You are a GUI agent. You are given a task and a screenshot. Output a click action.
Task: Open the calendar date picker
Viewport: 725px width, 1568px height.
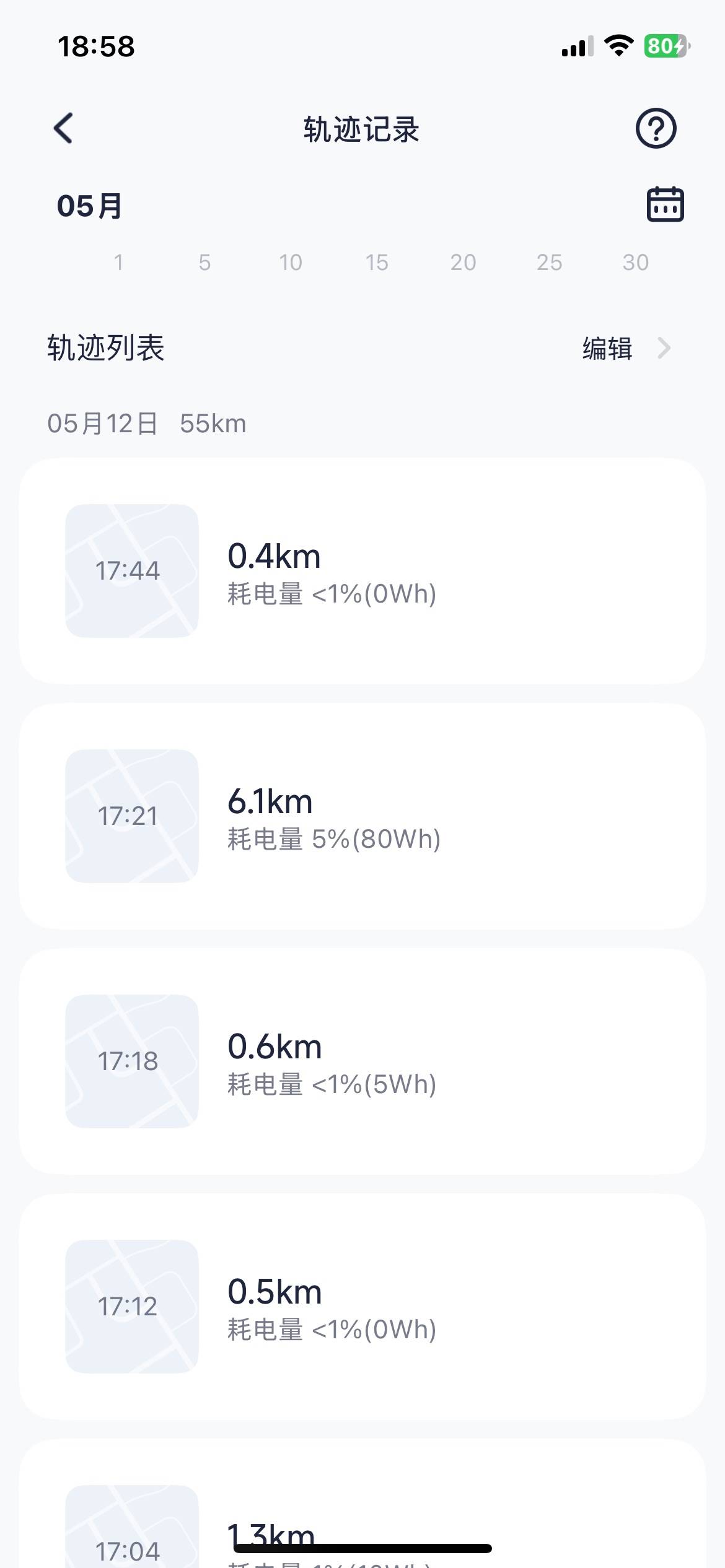point(665,204)
